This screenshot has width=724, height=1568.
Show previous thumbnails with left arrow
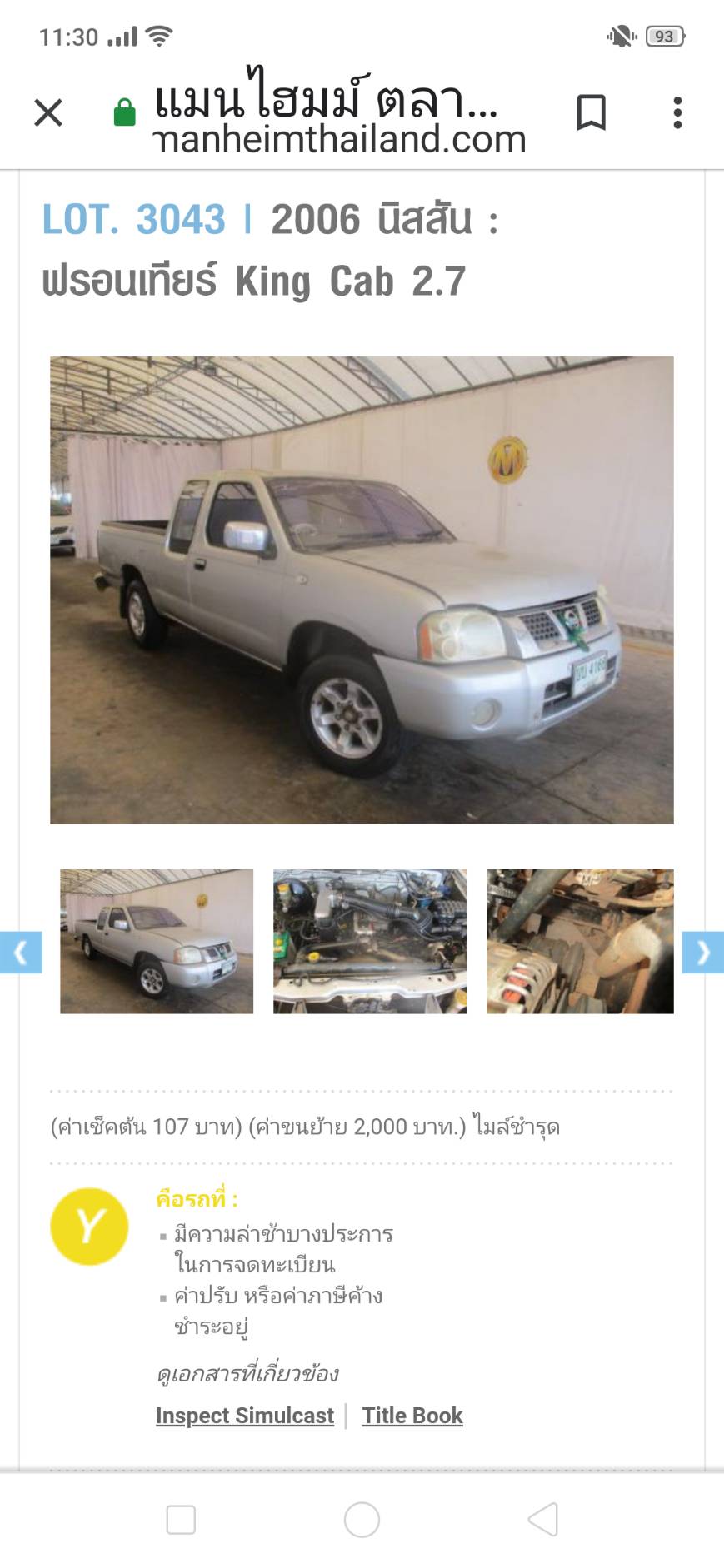pos(21,952)
